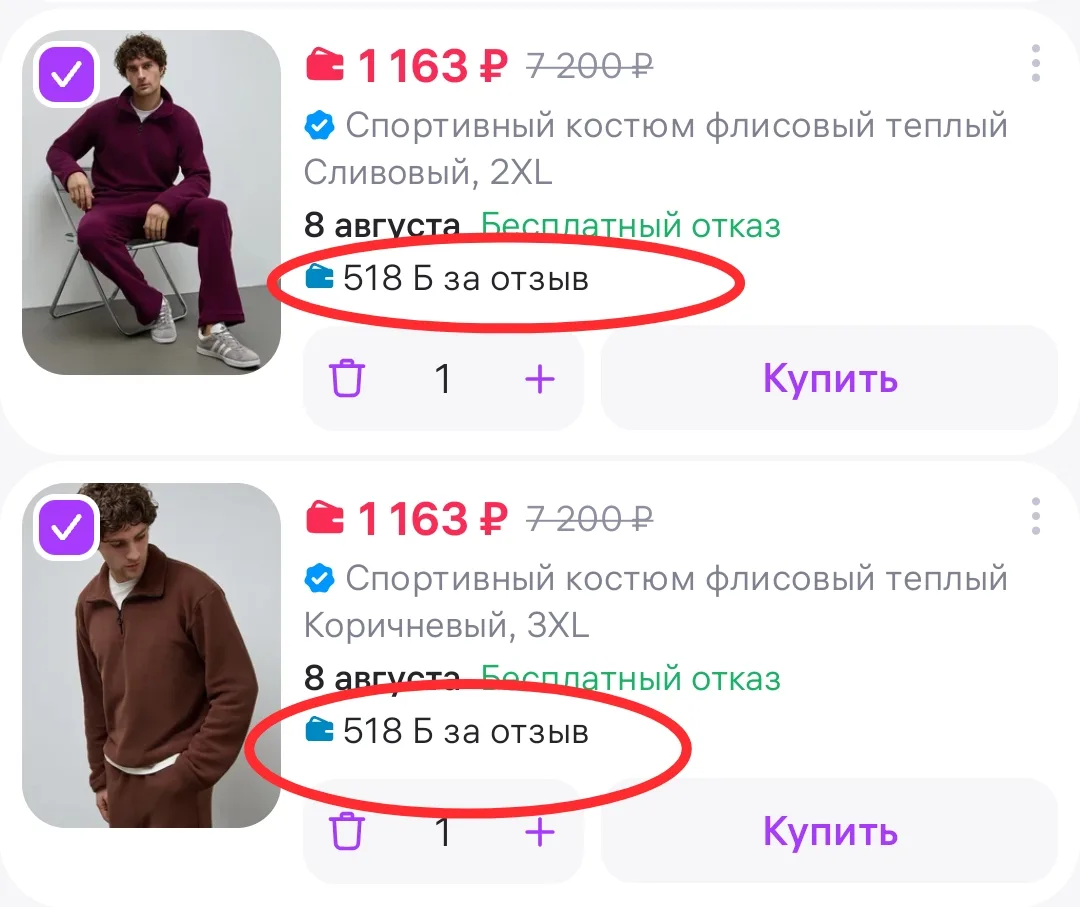Viewport: 1080px width, 907px height.
Task: Open overflow menu for the Сливовый suit
Action: coord(1035,64)
